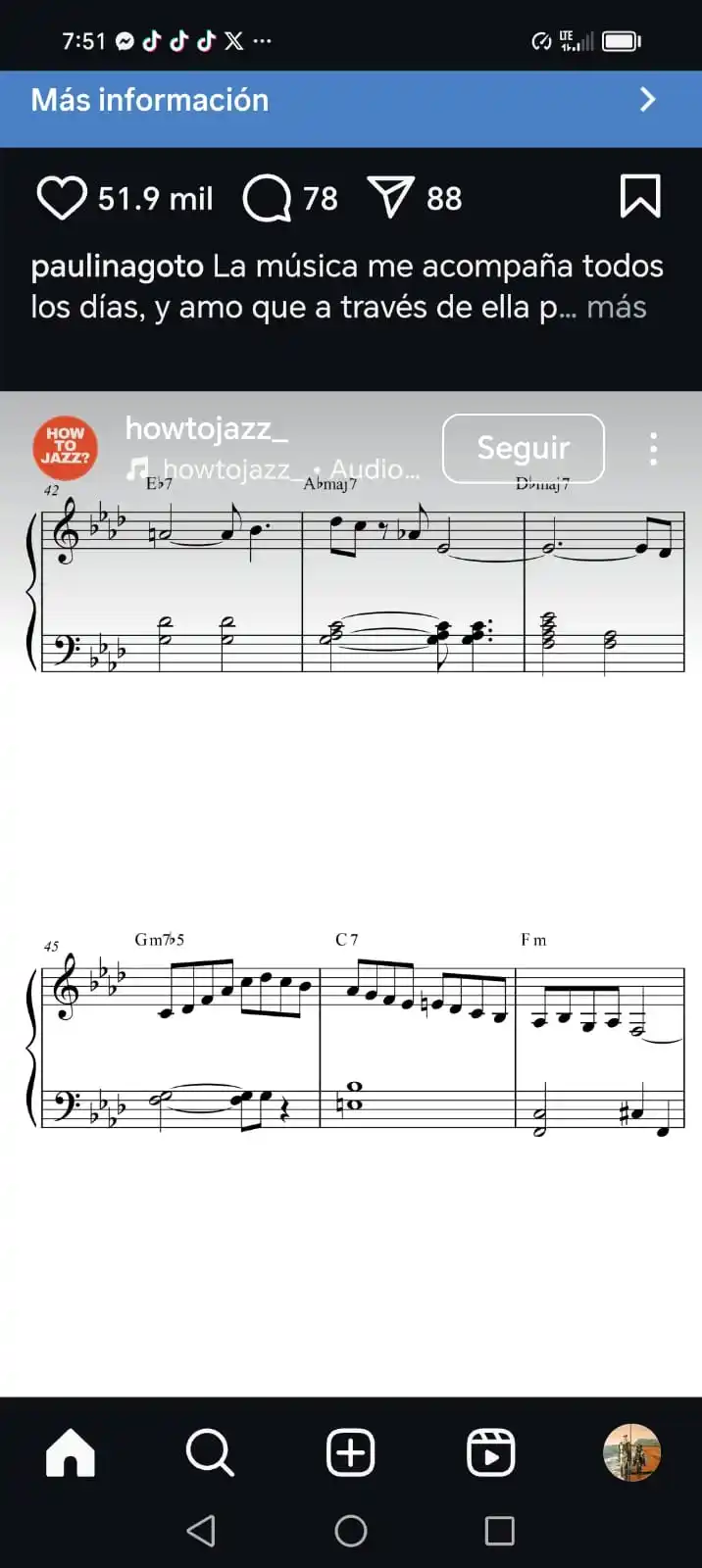Open the howtojazz_ audio track
Image resolution: width=702 pixels, height=1568 pixels.
[x=275, y=469]
